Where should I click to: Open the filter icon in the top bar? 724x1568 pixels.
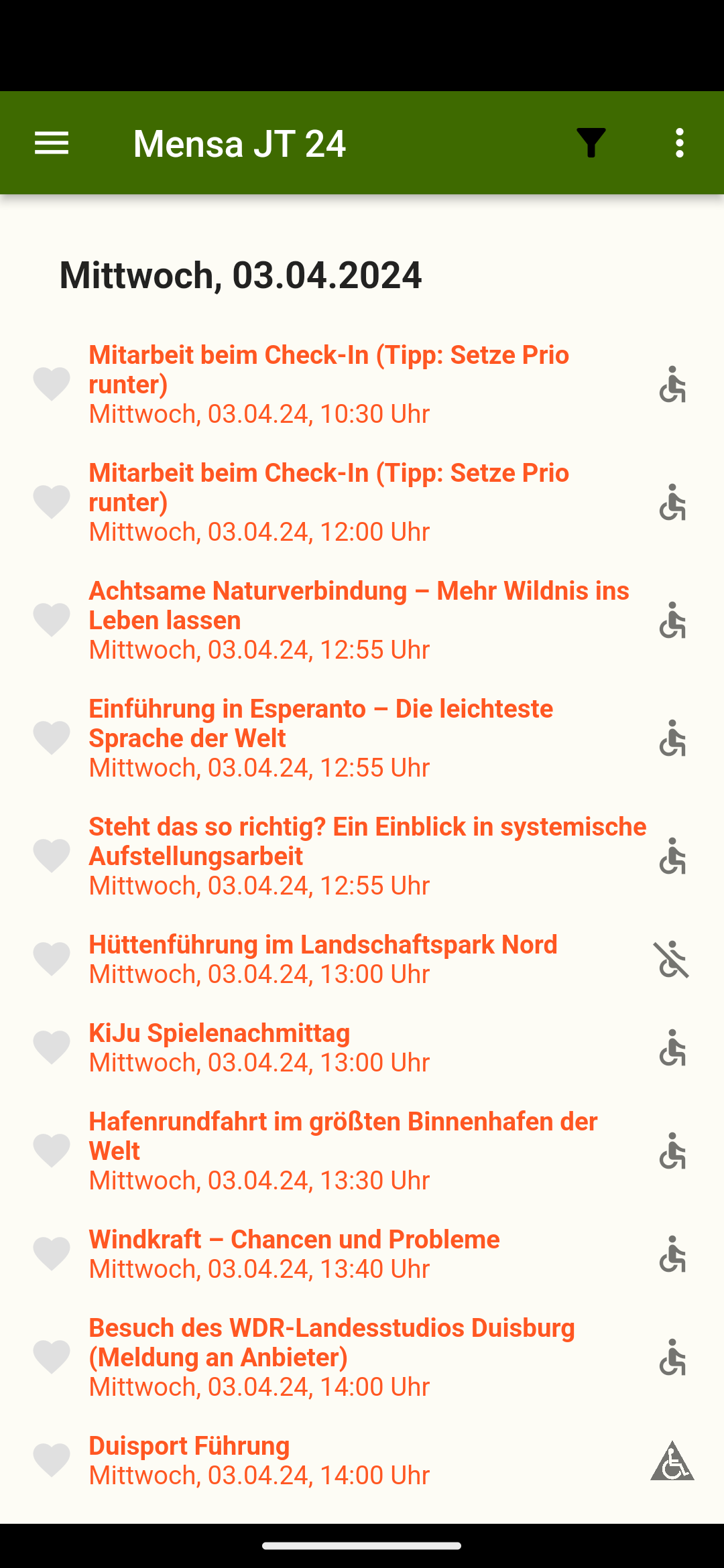pyautogui.click(x=591, y=142)
